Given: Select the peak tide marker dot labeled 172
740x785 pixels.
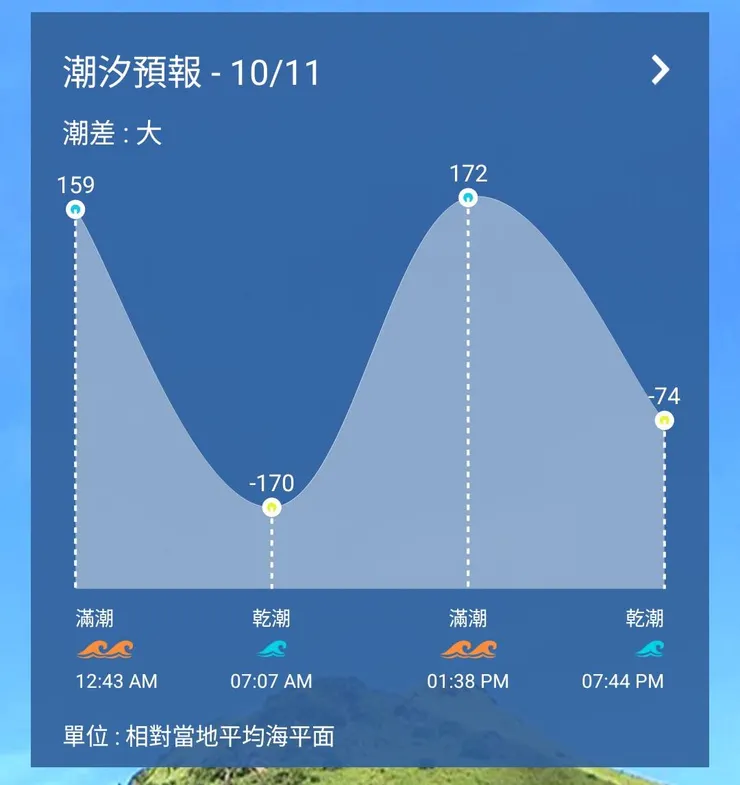Looking at the screenshot, I should (467, 197).
